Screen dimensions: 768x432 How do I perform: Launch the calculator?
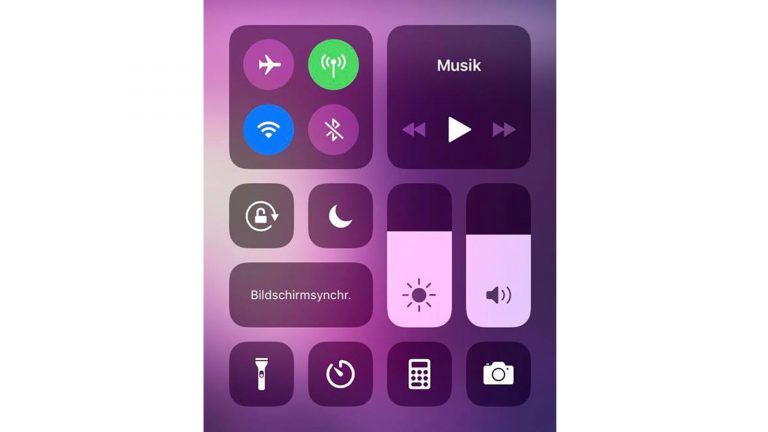[x=419, y=374]
